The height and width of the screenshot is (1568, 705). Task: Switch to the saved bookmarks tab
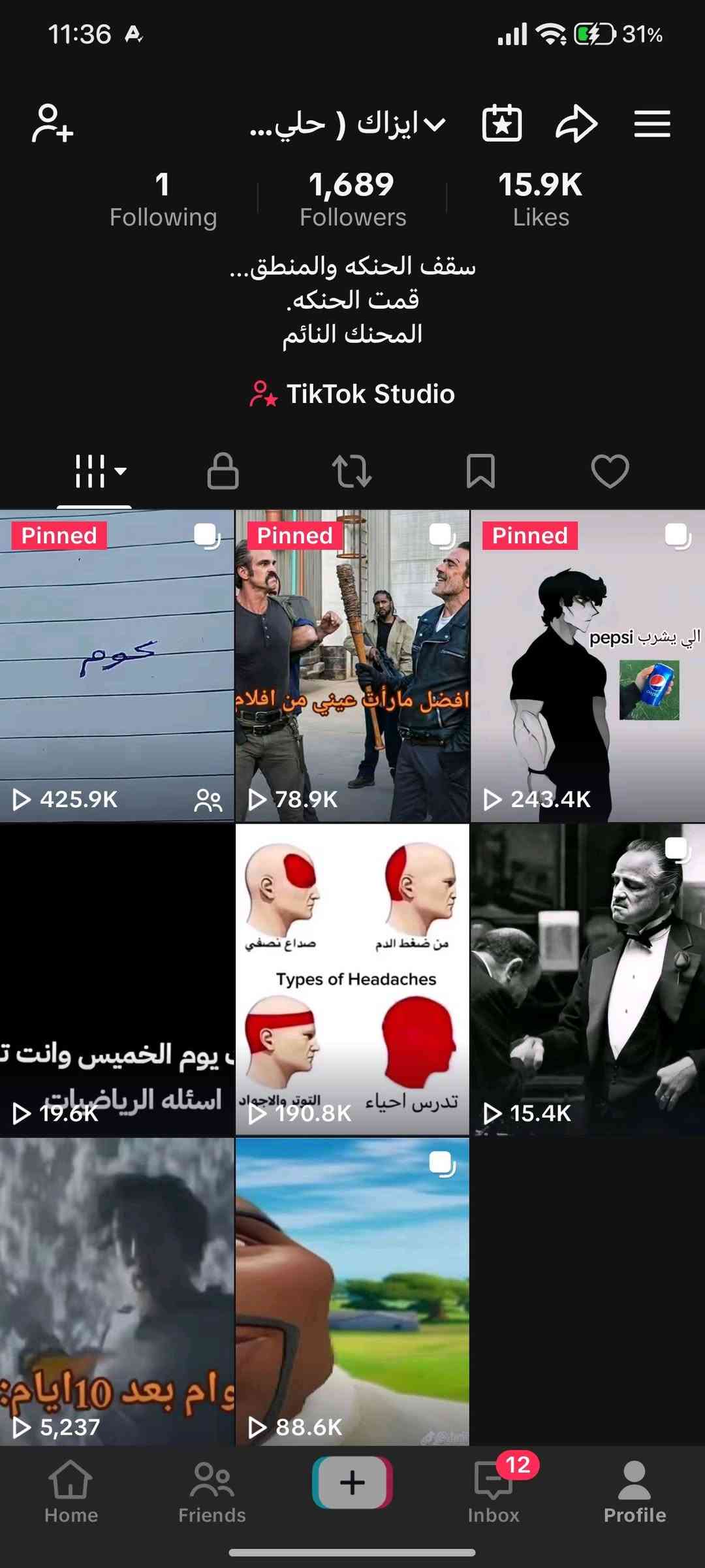tap(480, 471)
